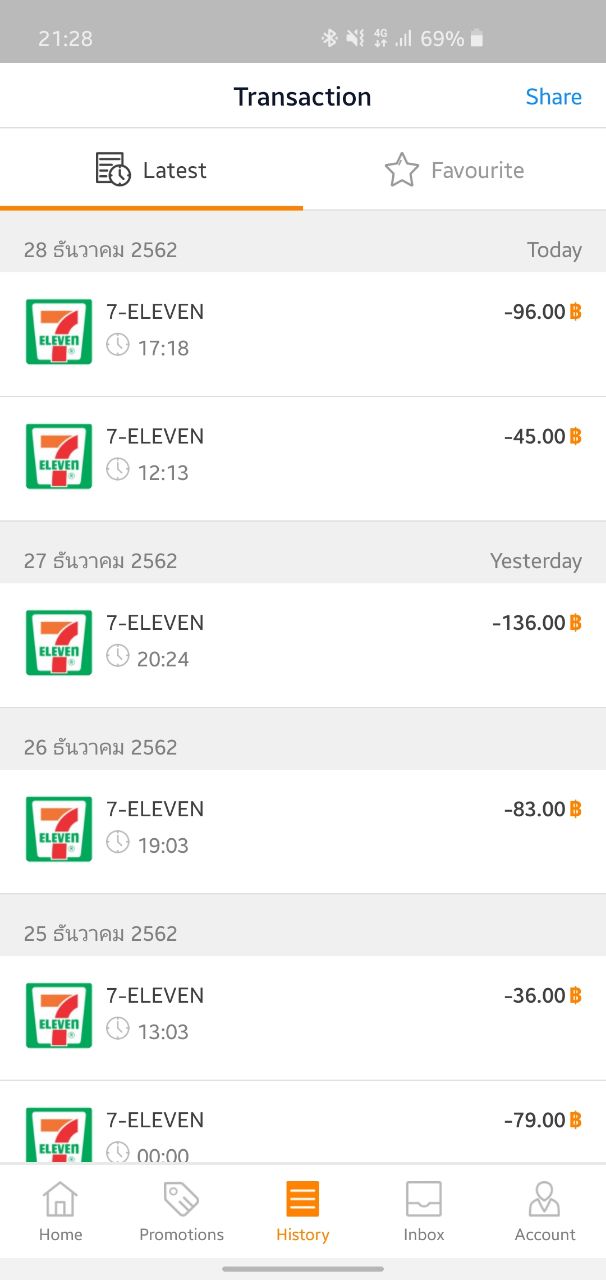Tap the History tab
Screen dimensions: 606x1280
pos(303,1211)
